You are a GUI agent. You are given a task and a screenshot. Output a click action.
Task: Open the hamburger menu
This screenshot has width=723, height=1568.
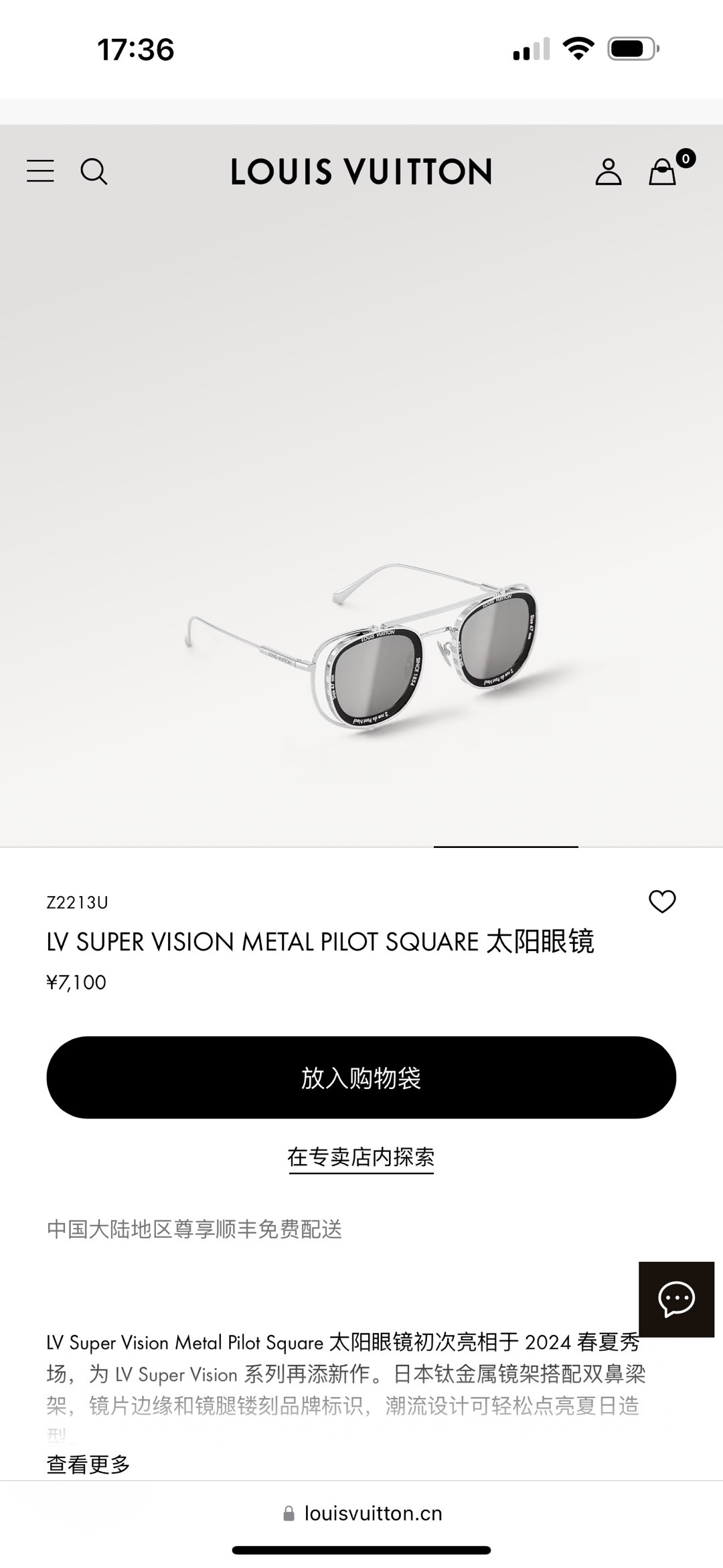pyautogui.click(x=40, y=171)
